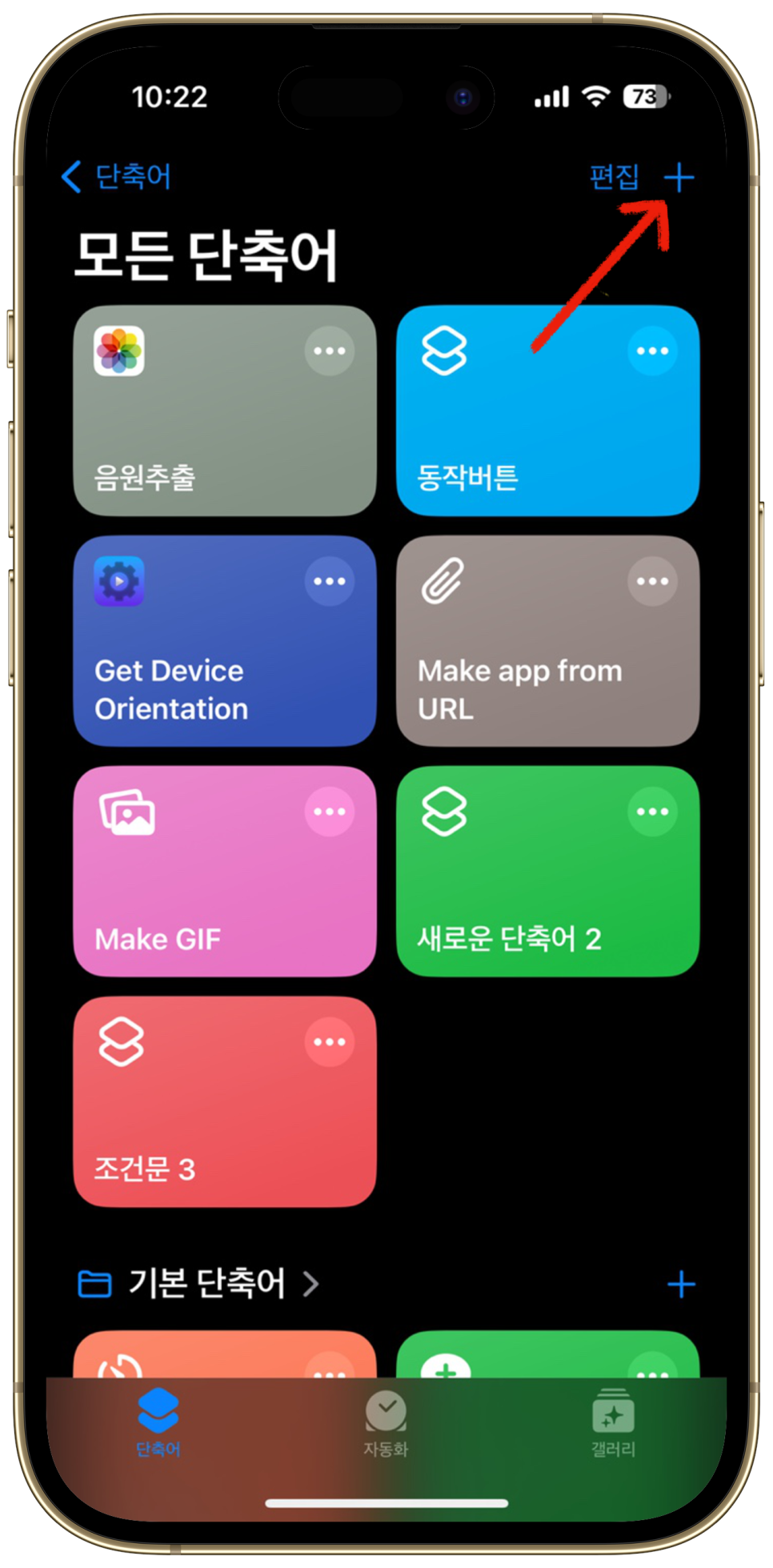The height and width of the screenshot is (1568, 773).
Task: Open the more options on 동작버튼
Action: 652,351
